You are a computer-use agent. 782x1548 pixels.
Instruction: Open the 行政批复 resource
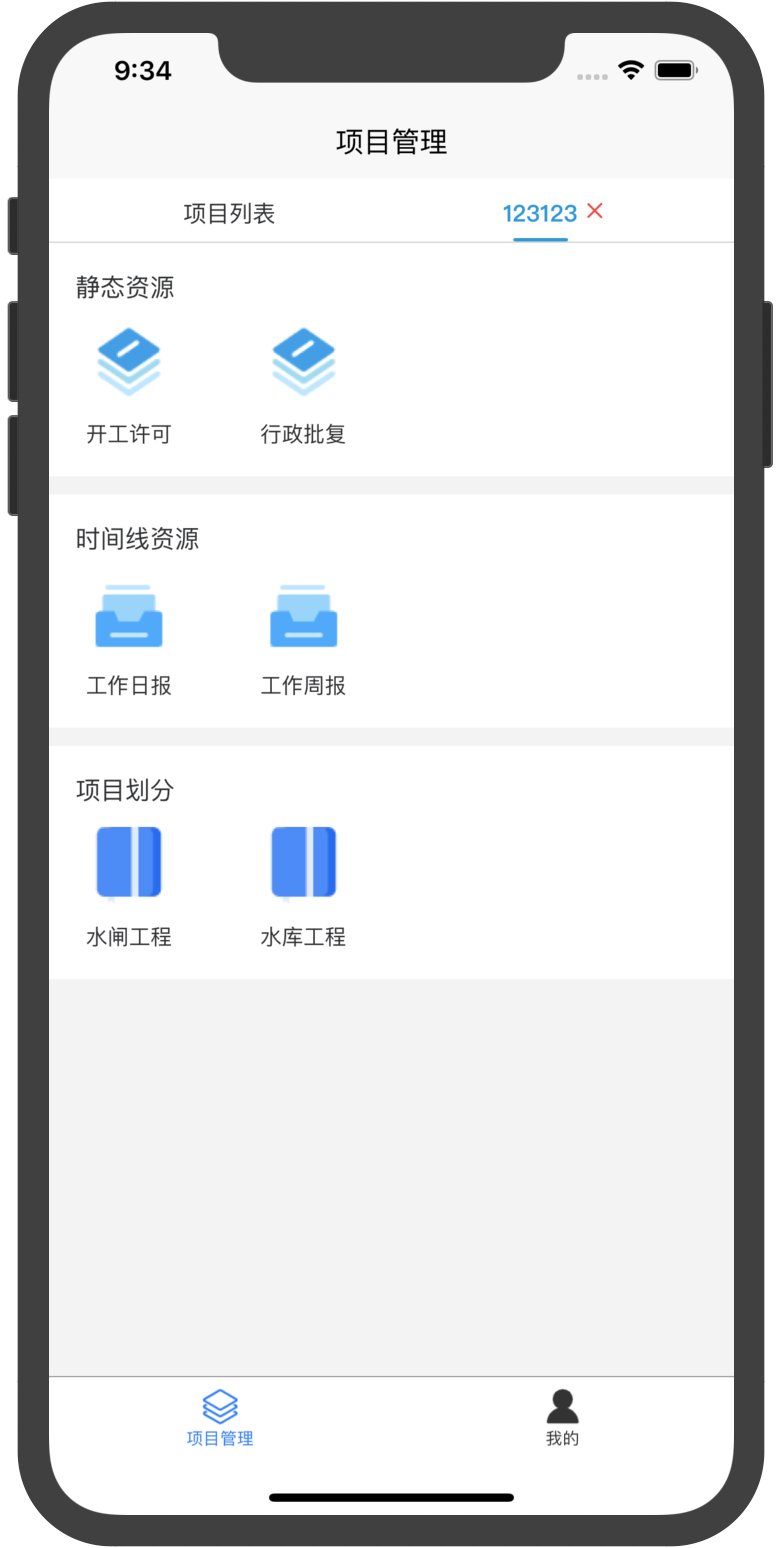(x=303, y=385)
